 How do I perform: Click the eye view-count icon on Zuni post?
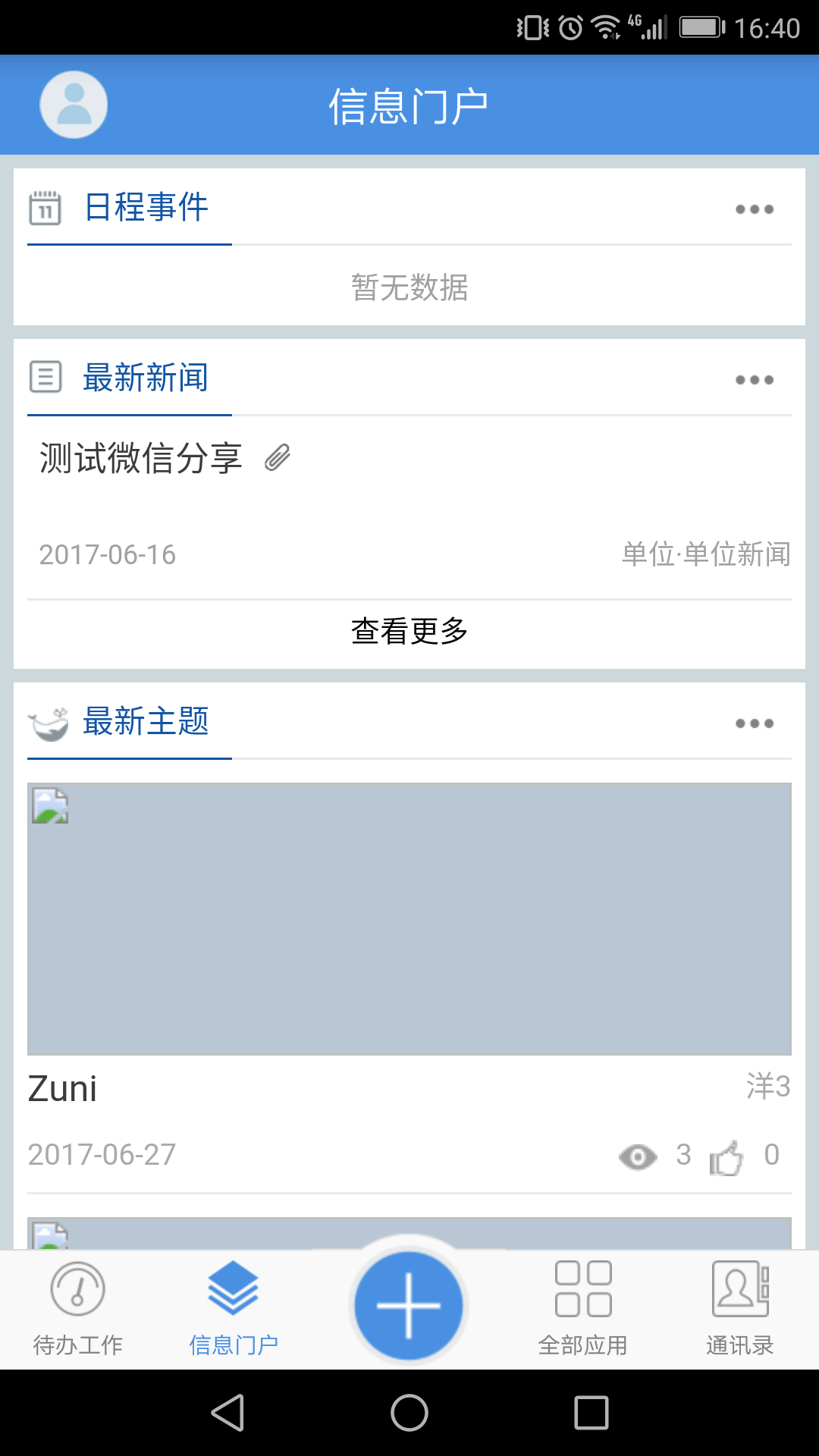[638, 1156]
